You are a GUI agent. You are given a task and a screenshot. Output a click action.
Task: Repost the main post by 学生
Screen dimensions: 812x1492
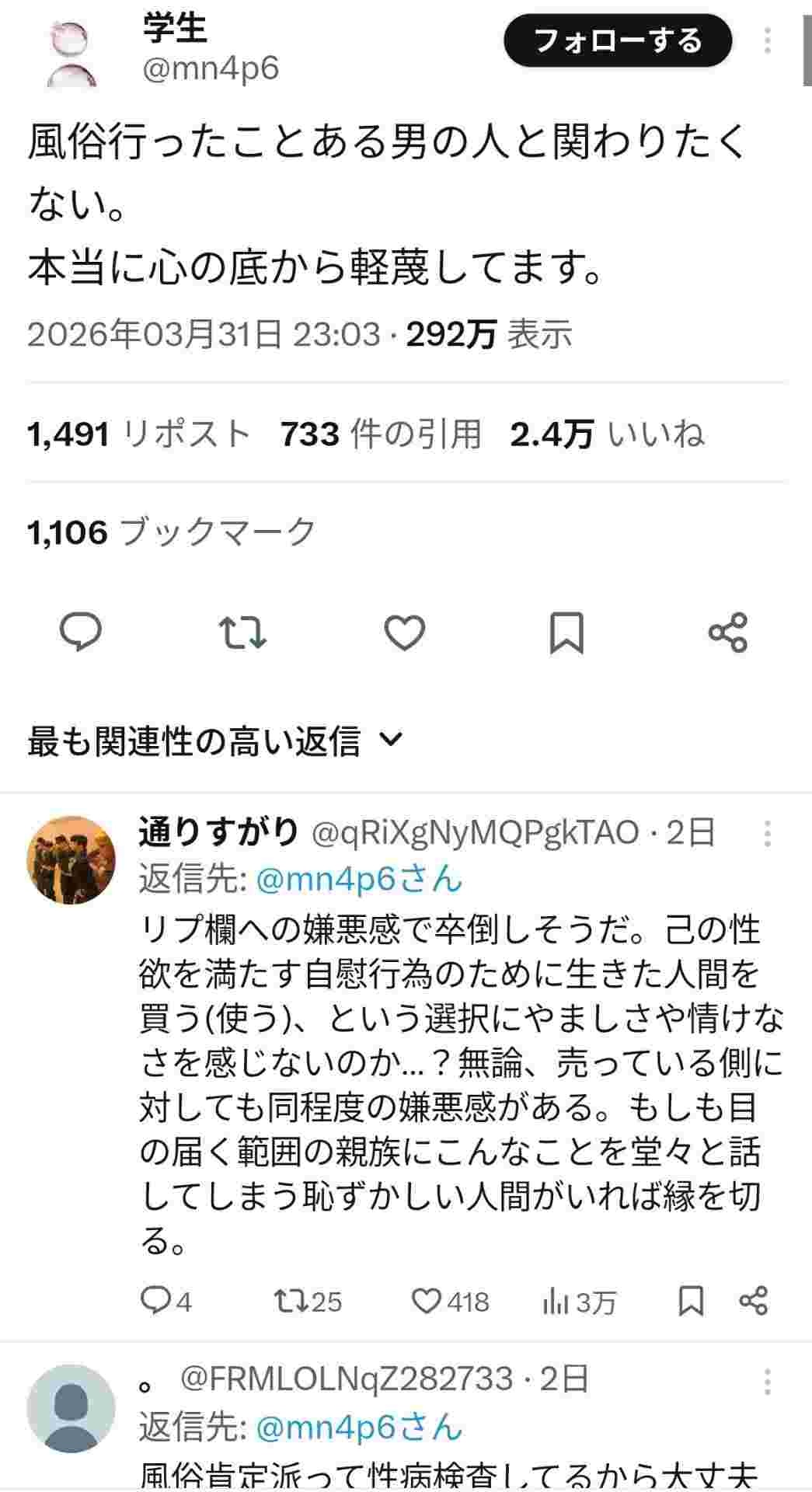pos(242,633)
